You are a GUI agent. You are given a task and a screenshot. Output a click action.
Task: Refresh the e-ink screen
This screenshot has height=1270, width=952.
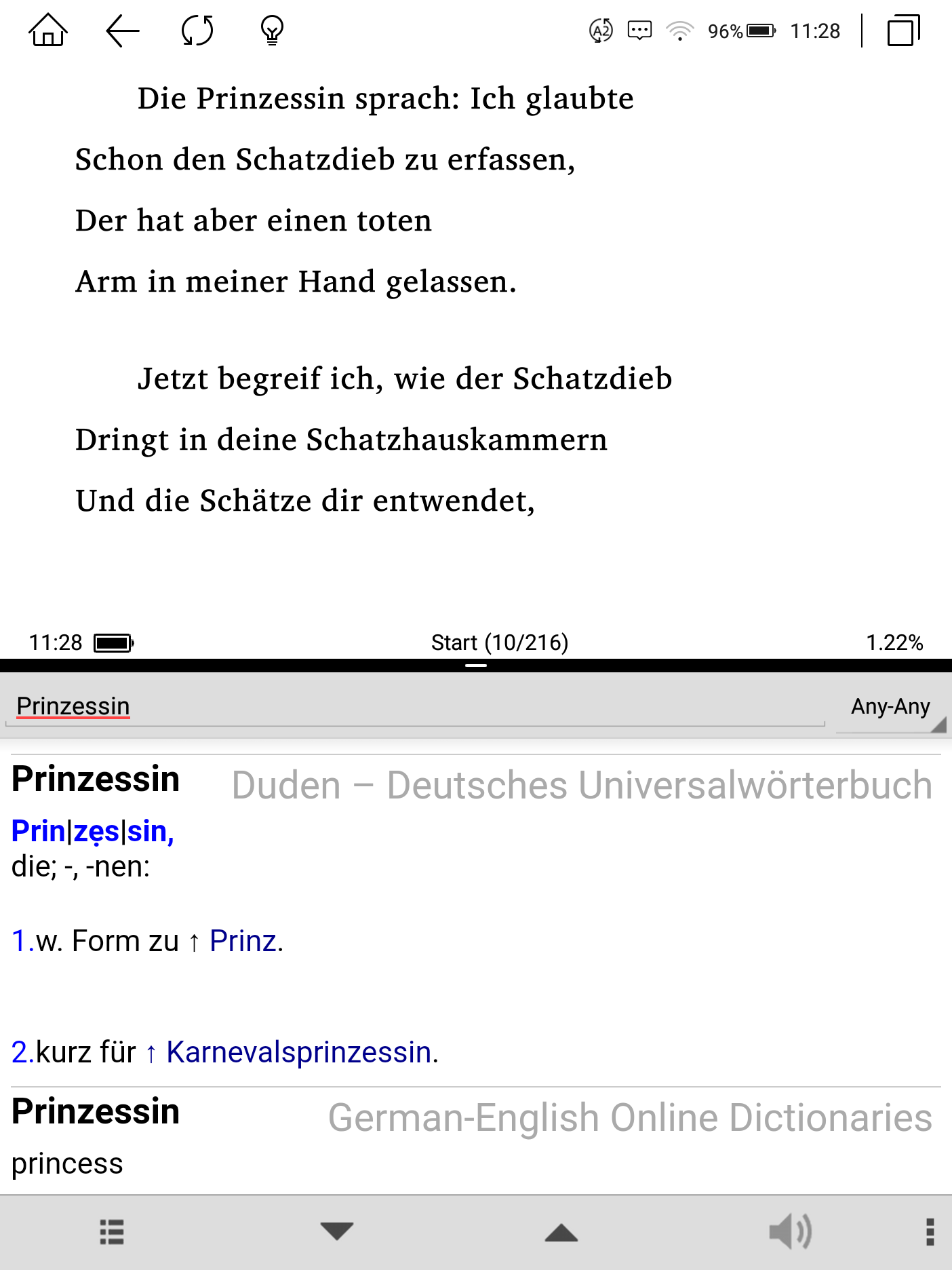coord(197,31)
